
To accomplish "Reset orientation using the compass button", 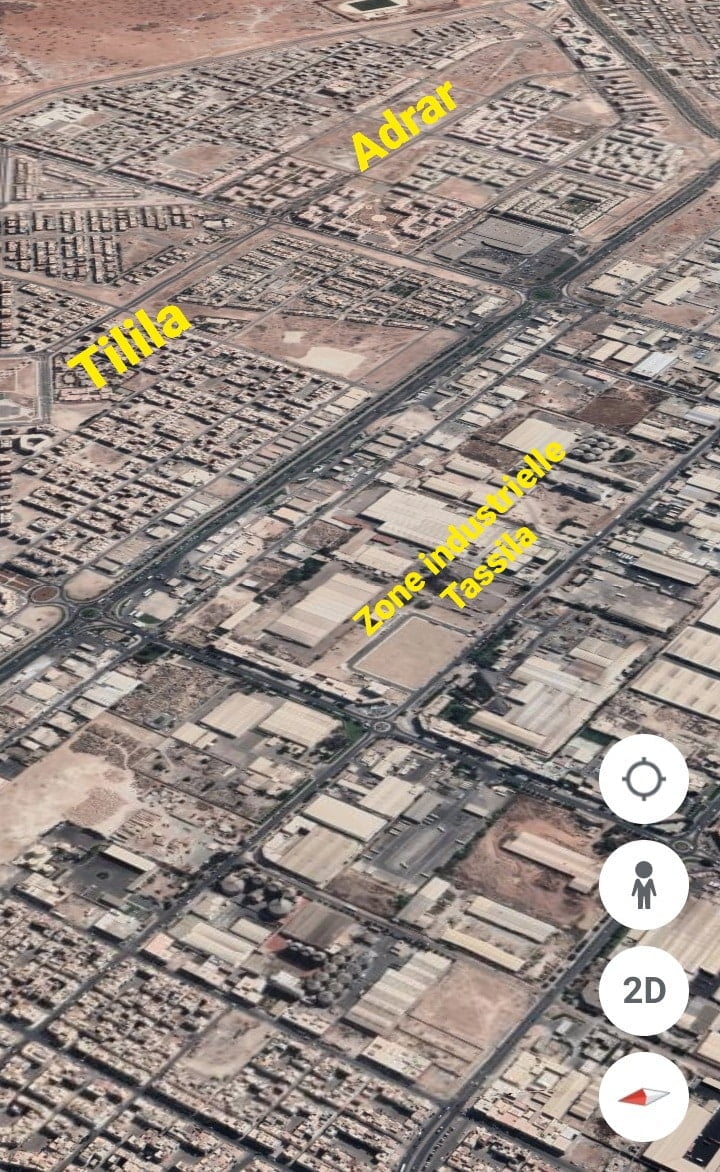I will click(643, 1096).
